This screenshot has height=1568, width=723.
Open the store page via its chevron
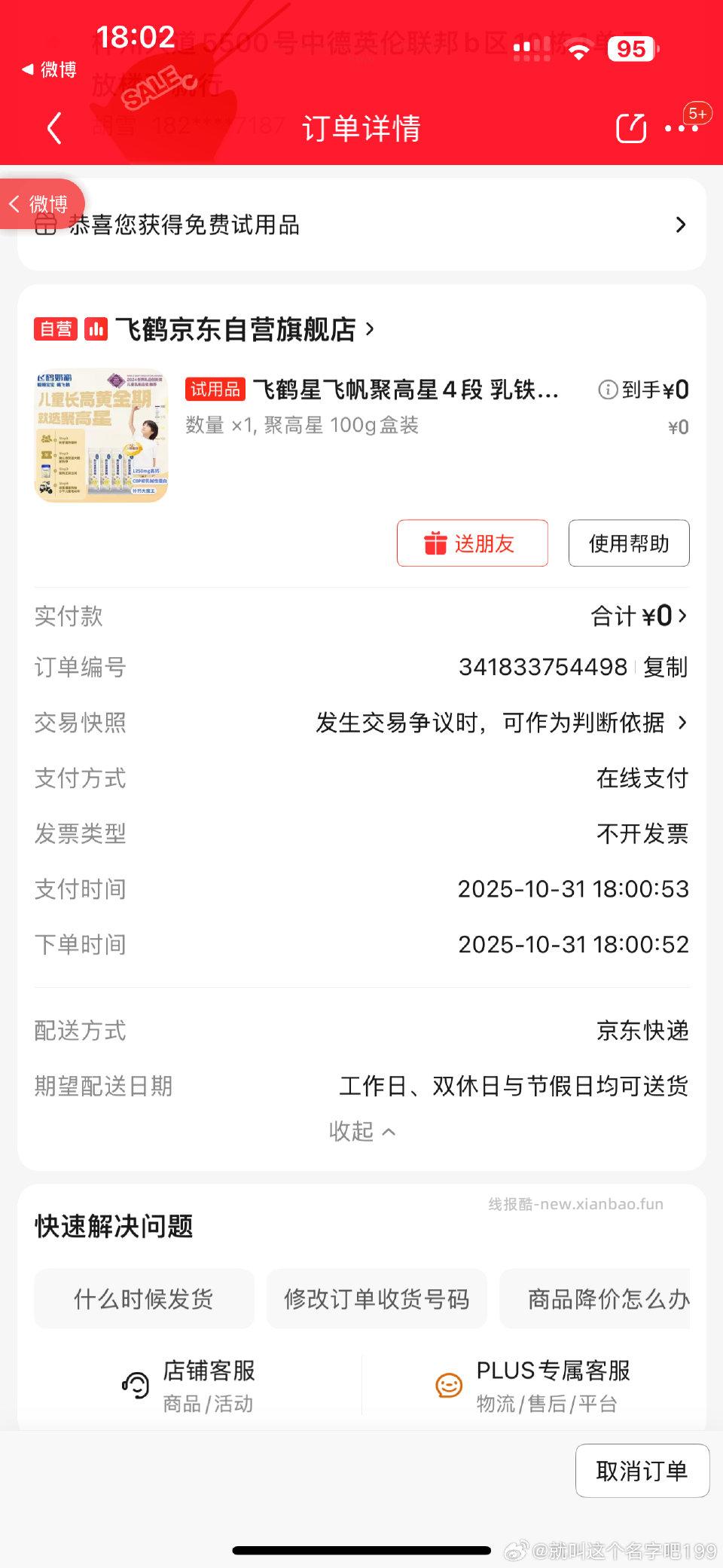pyautogui.click(x=369, y=329)
